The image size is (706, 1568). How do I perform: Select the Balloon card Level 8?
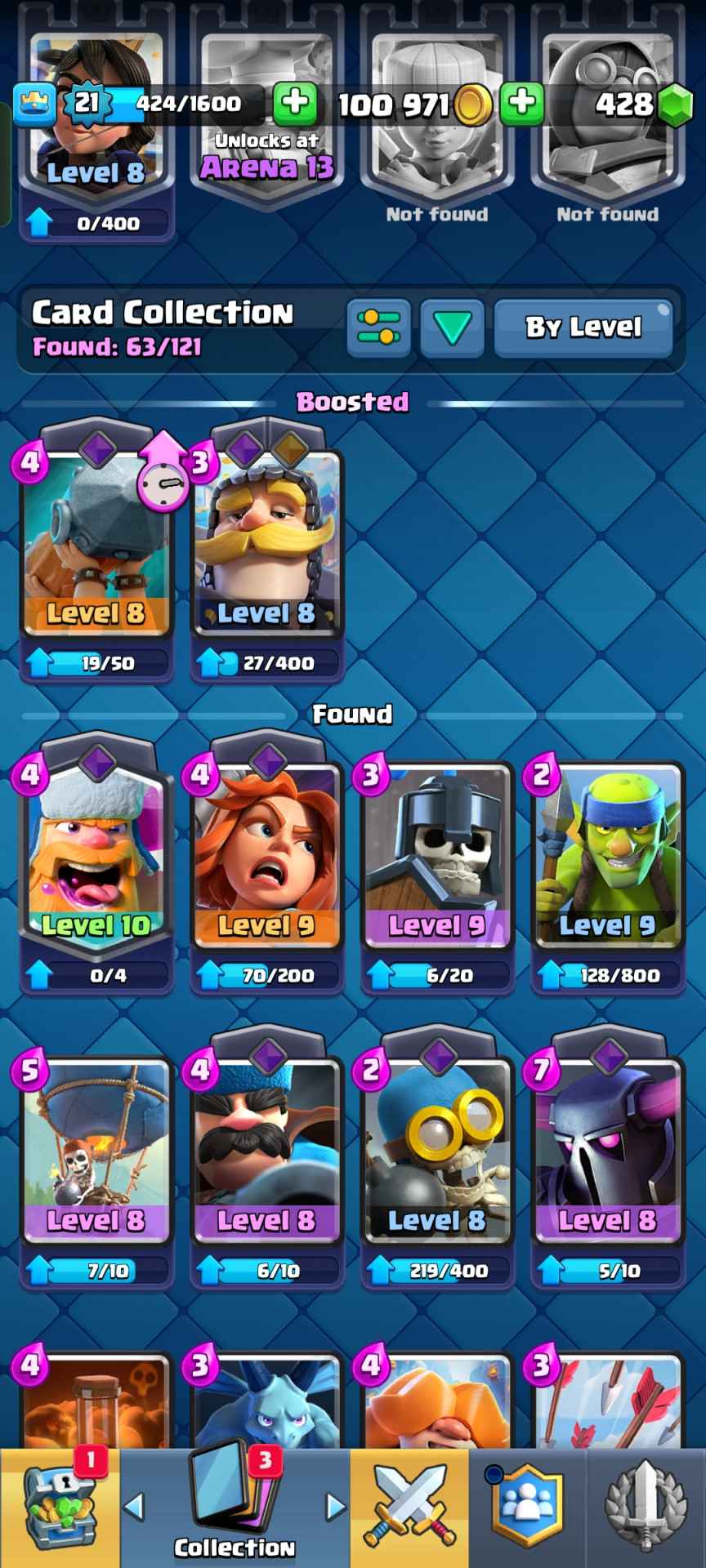[x=96, y=1151]
